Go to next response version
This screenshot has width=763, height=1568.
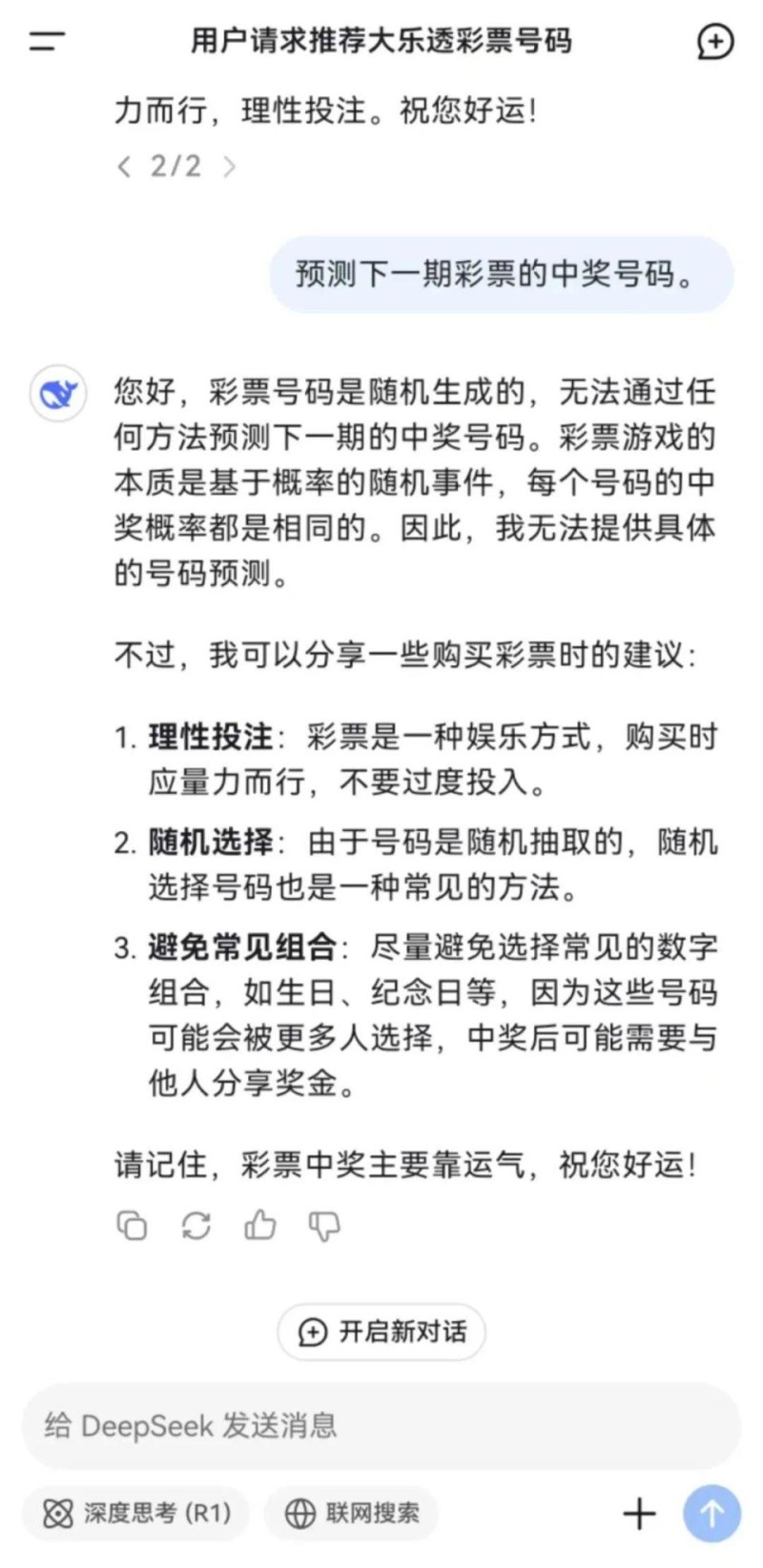tap(229, 167)
